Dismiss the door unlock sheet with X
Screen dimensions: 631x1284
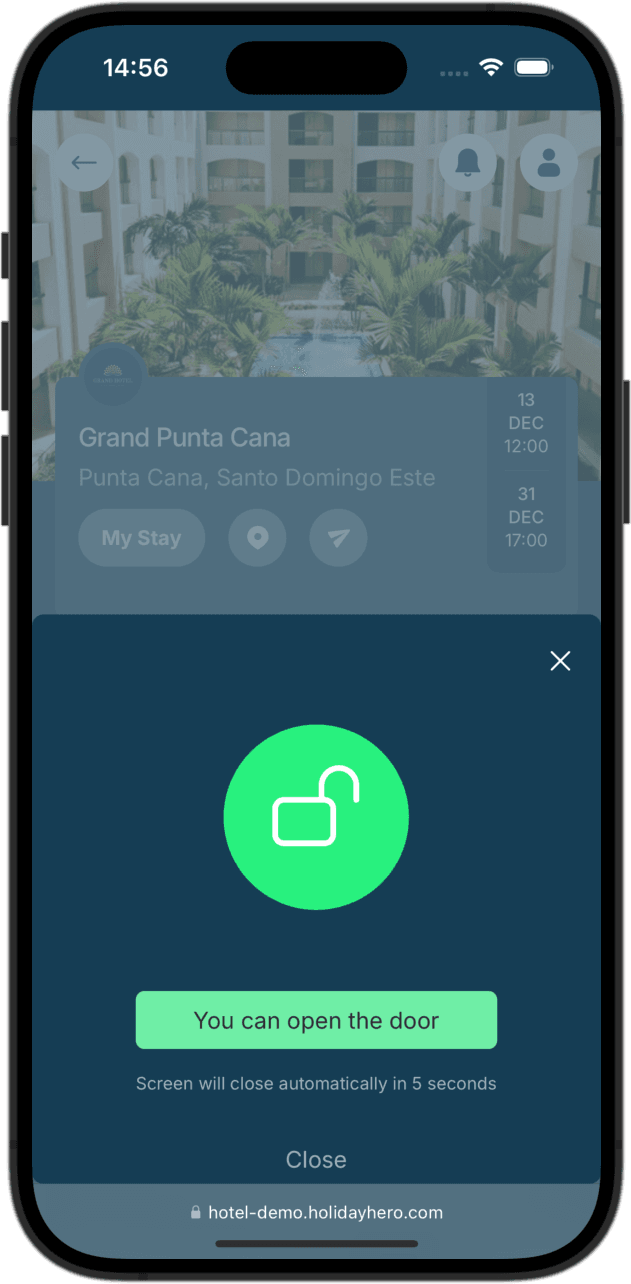[x=560, y=661]
